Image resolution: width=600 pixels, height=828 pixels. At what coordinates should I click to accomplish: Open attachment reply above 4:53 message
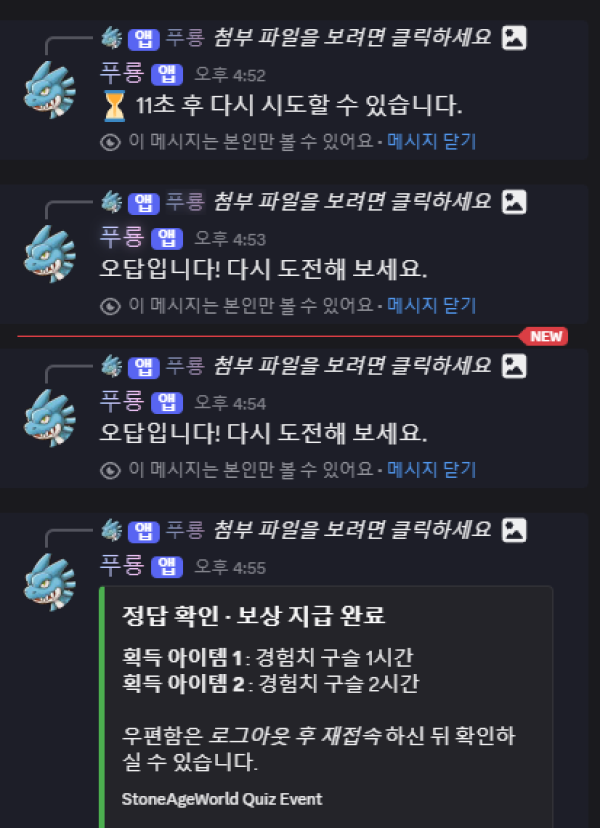coord(353,201)
